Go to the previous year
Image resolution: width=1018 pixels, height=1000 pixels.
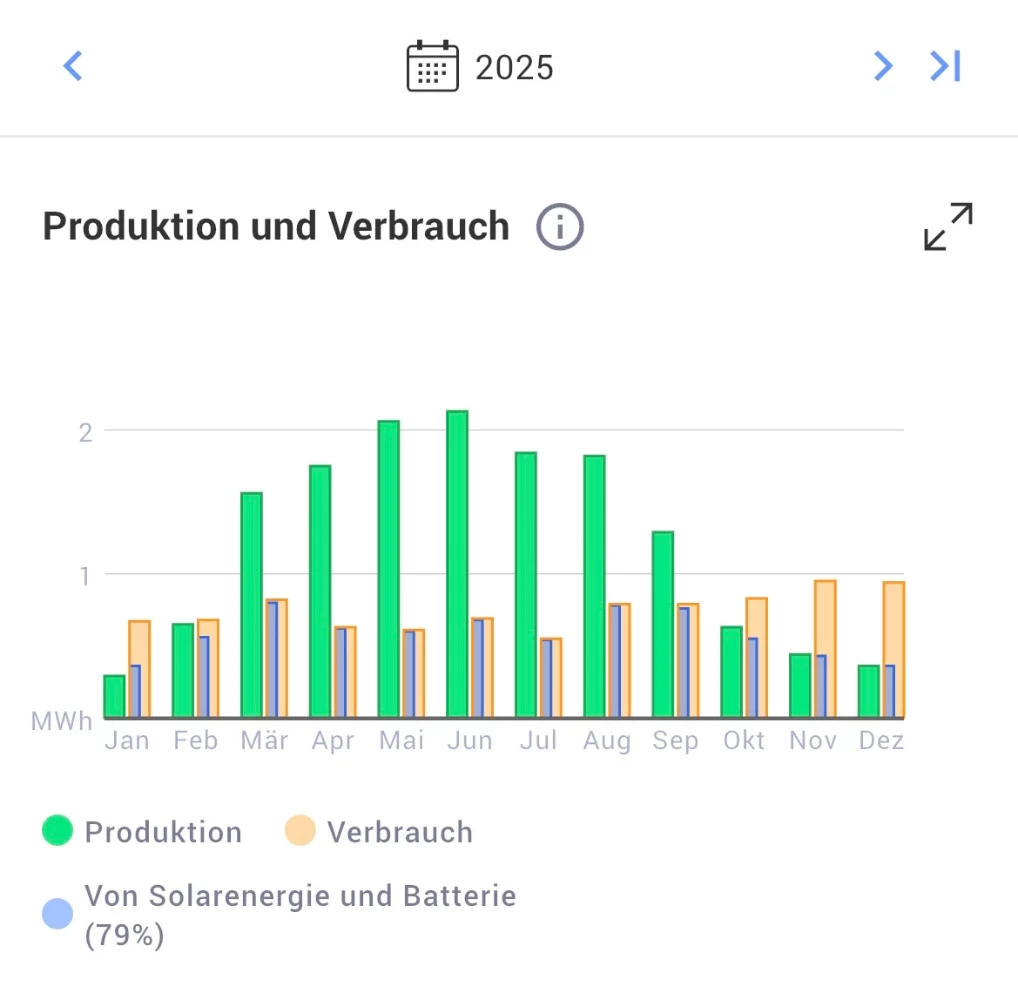pos(73,67)
